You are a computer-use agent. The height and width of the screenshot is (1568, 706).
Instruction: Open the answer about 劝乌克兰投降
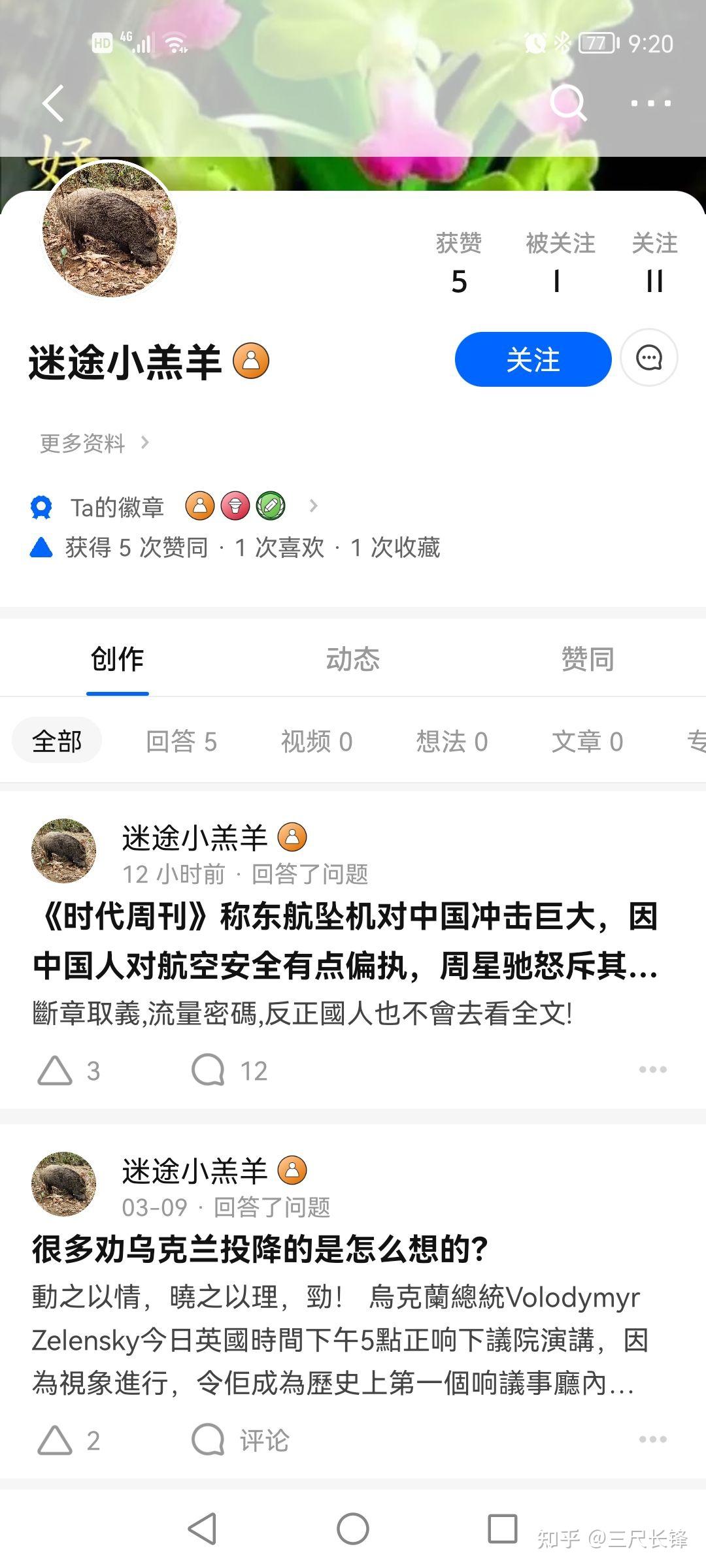pyautogui.click(x=260, y=1249)
